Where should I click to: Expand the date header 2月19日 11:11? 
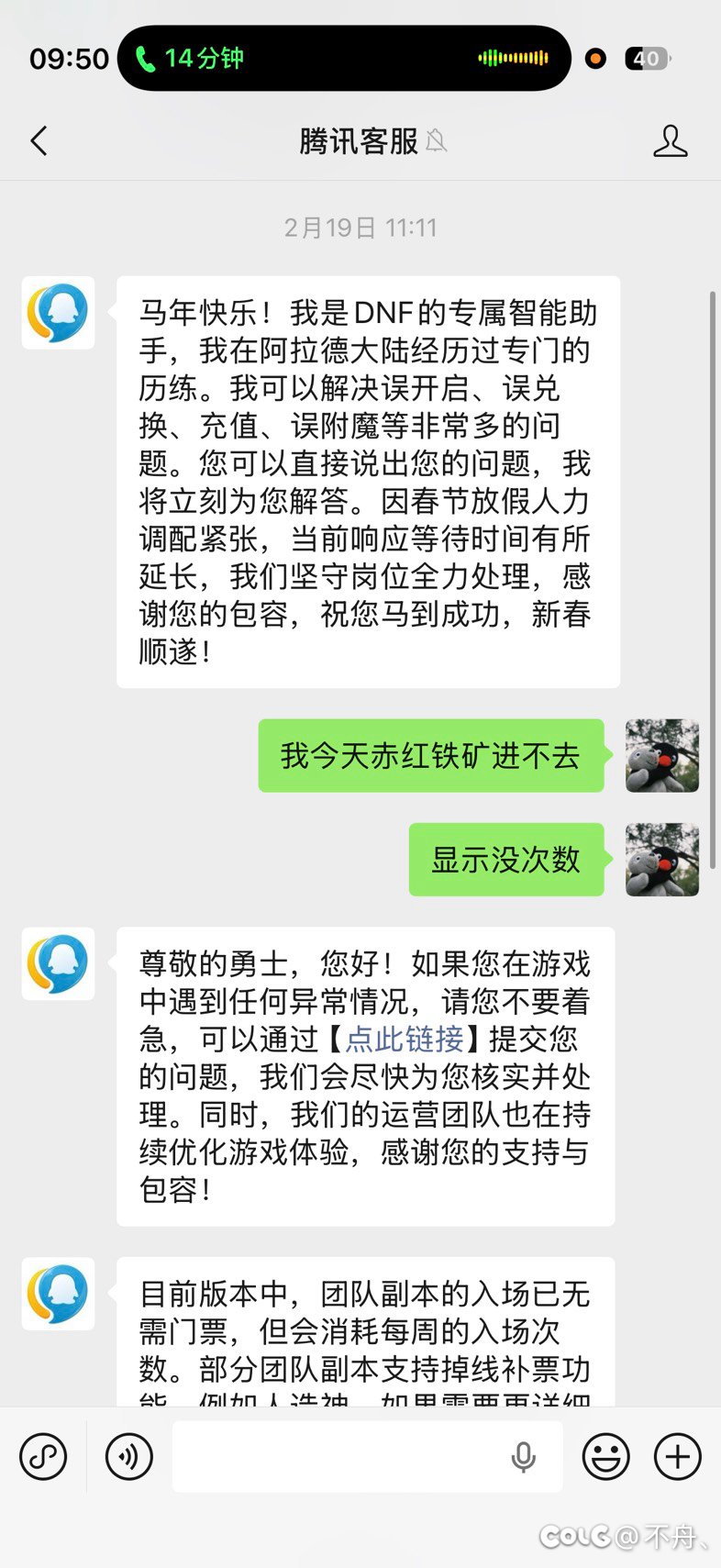(360, 227)
